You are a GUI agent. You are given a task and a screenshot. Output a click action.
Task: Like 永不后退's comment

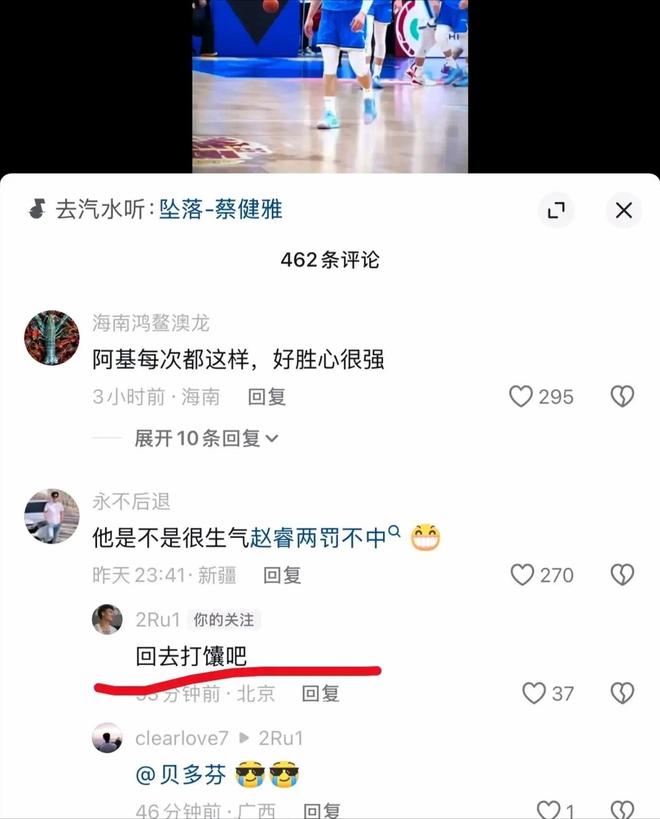(x=522, y=575)
